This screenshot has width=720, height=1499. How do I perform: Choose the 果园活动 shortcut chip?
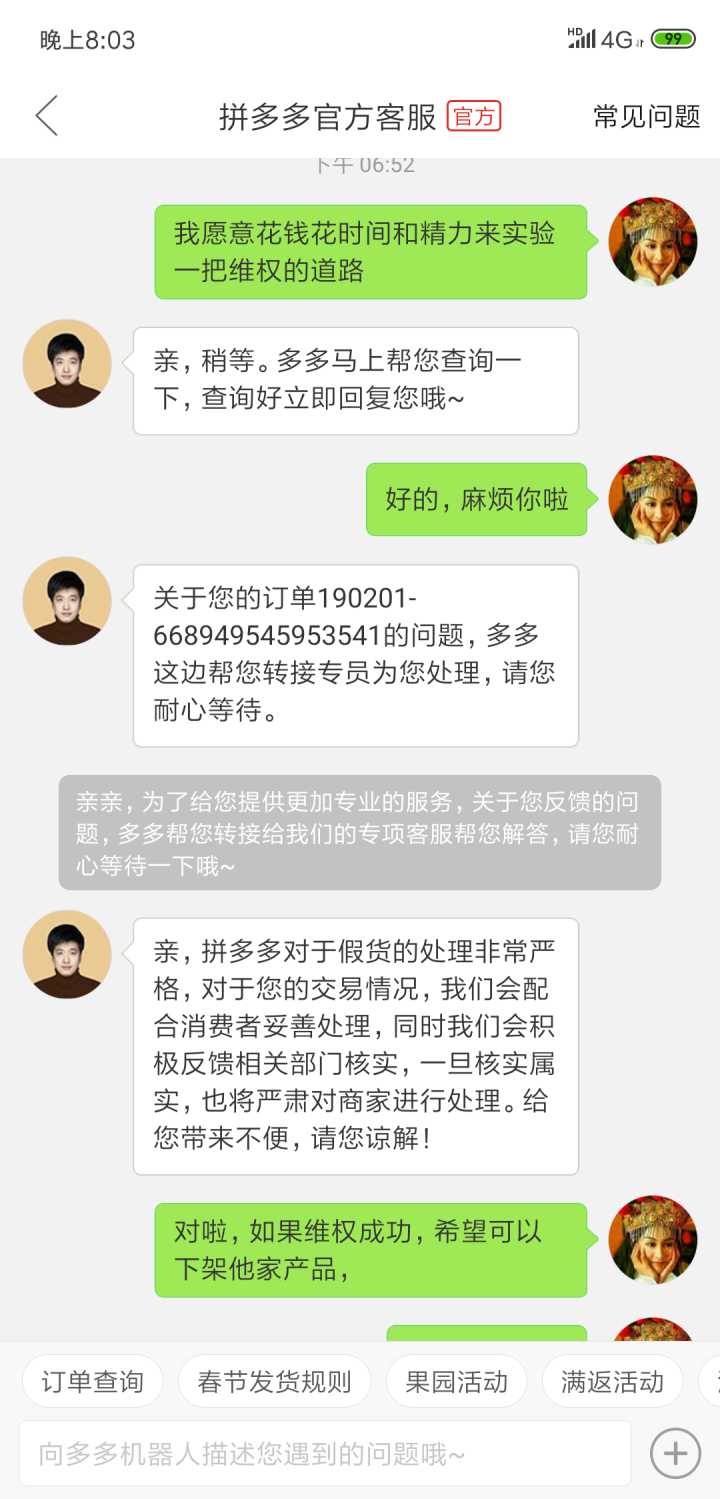click(456, 1382)
